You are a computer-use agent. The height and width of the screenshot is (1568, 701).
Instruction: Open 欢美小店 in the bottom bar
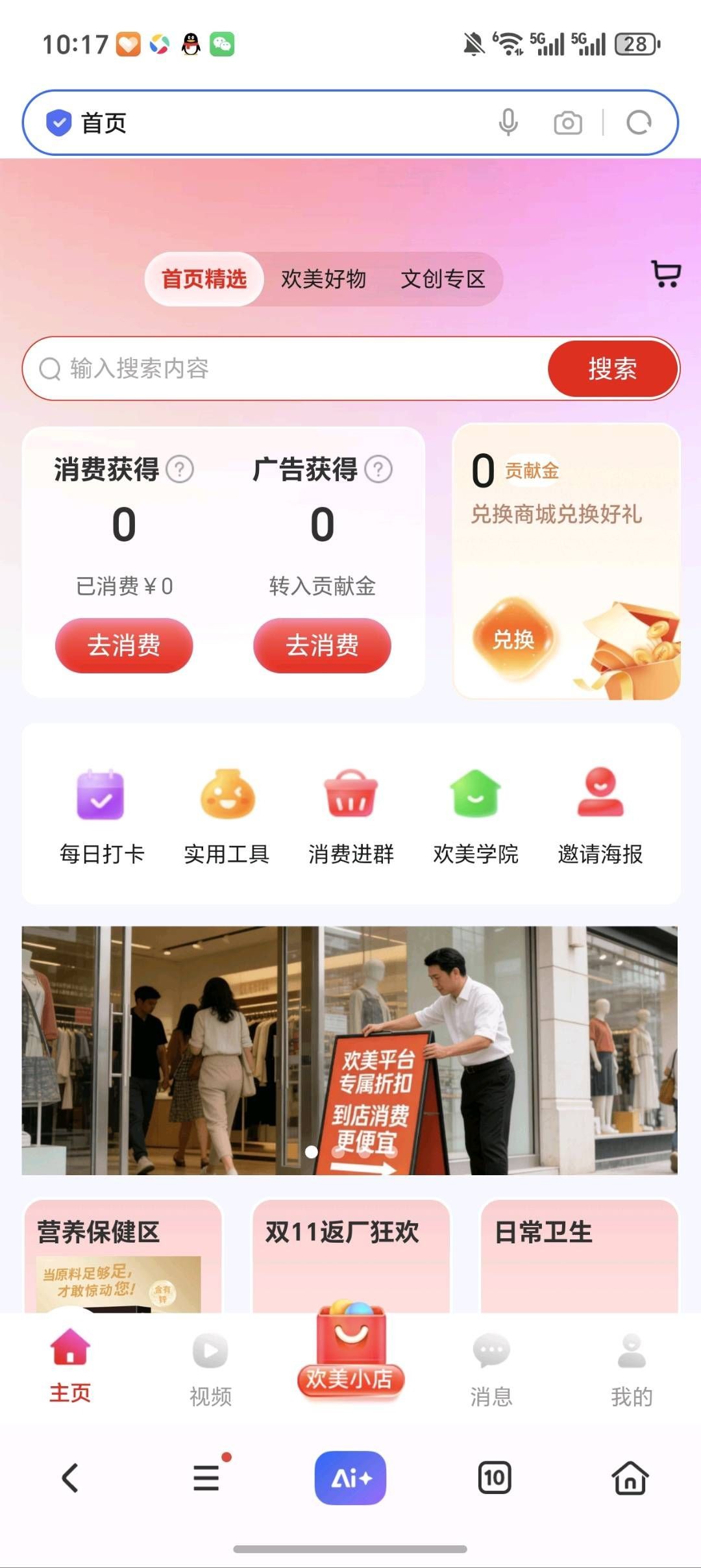tap(350, 1356)
